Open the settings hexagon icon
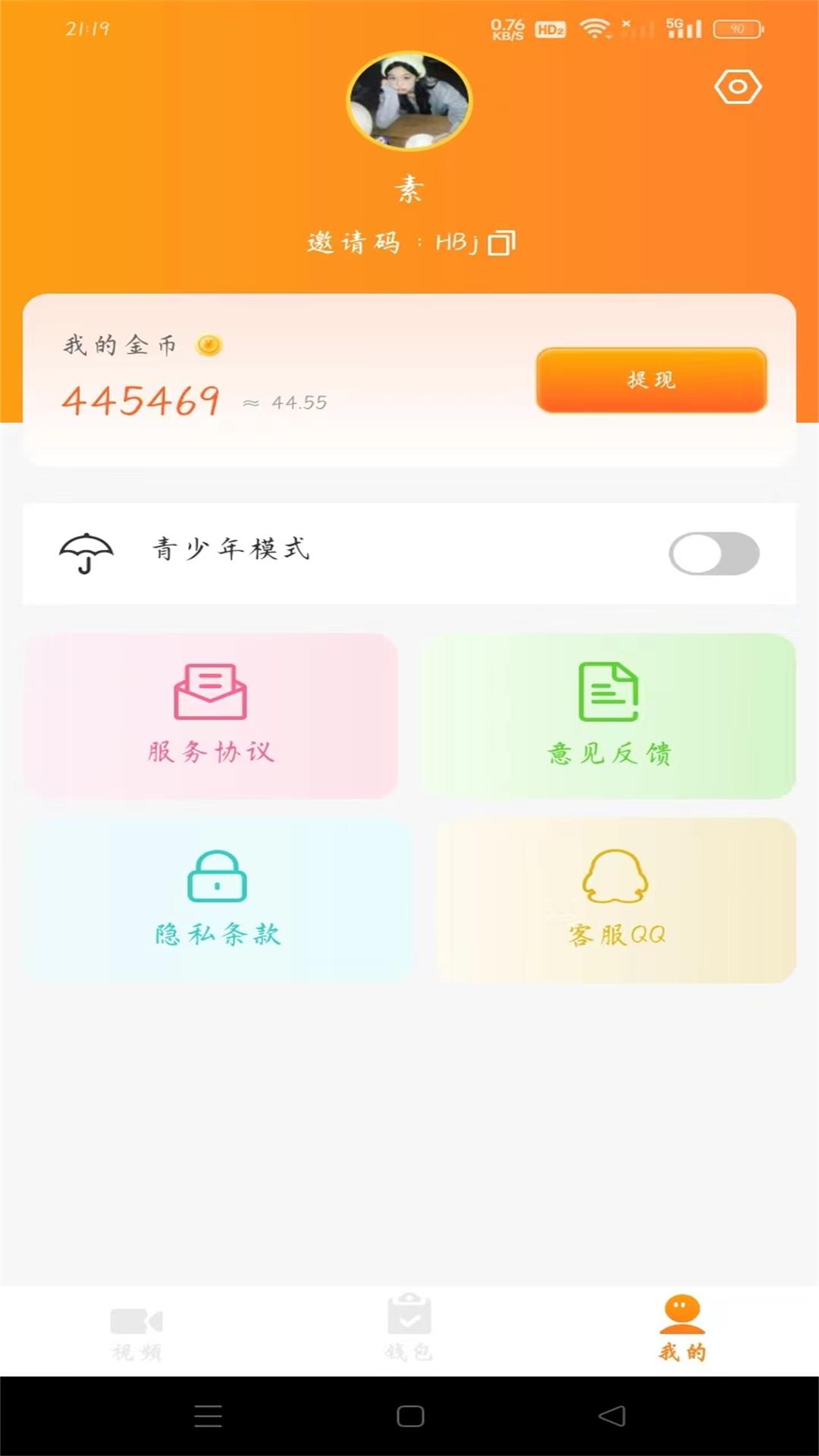Viewport: 819px width, 1456px height. pos(737,87)
